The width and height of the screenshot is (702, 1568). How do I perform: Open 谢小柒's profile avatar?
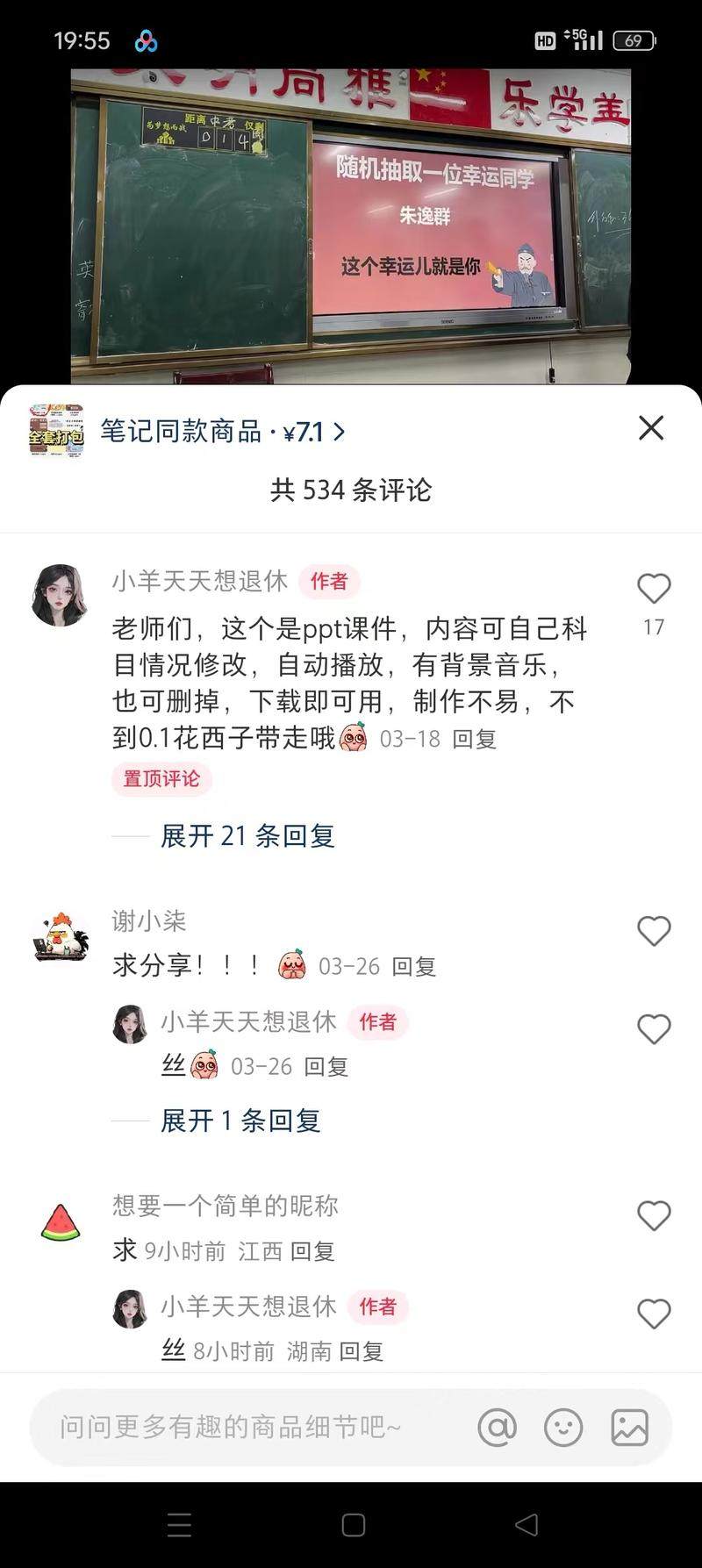(61, 936)
